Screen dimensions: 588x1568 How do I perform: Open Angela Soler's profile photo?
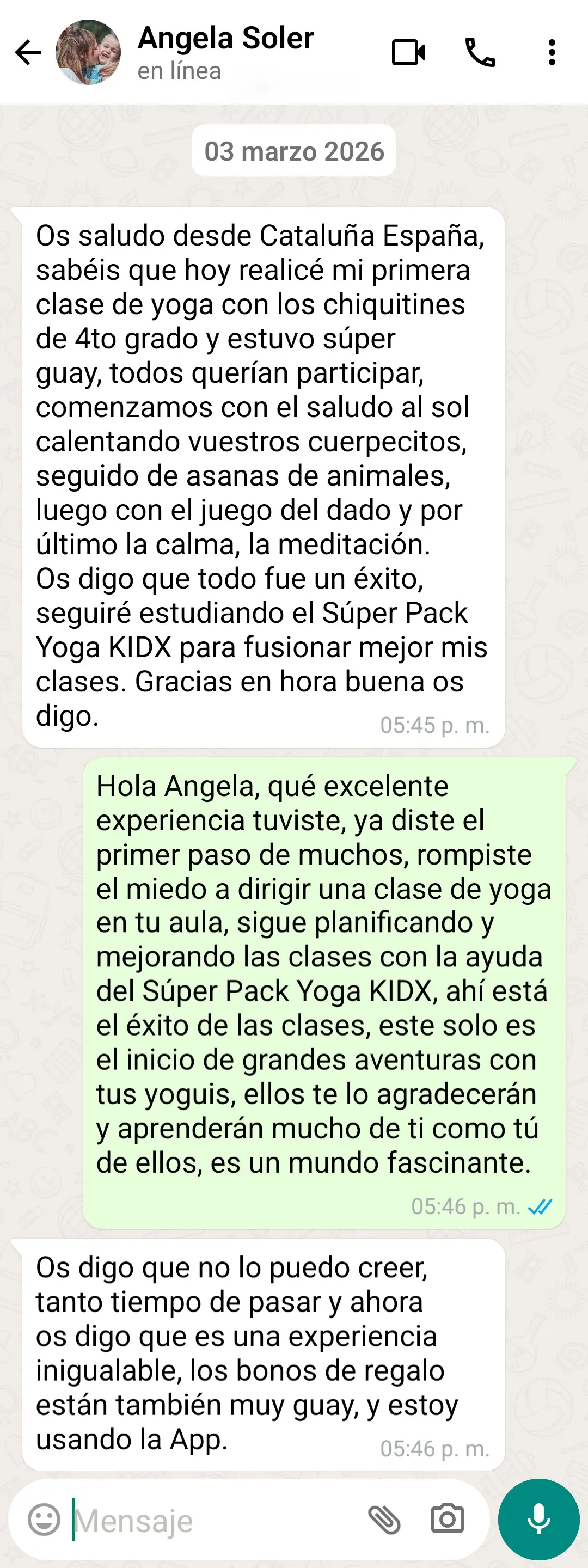(x=88, y=52)
